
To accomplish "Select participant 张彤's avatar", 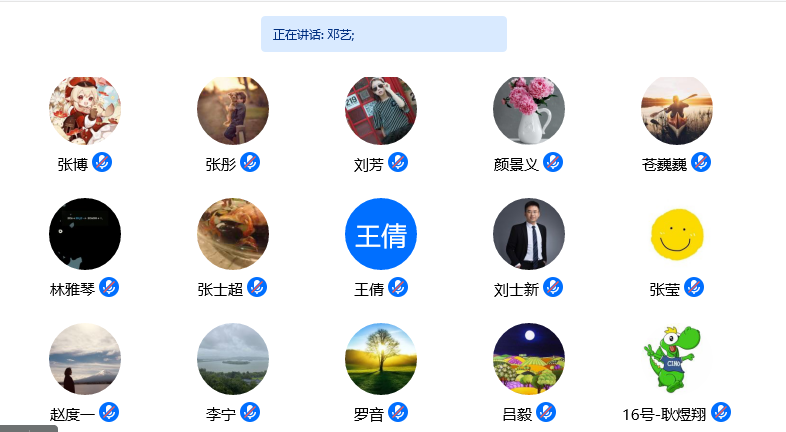I will (x=233, y=110).
